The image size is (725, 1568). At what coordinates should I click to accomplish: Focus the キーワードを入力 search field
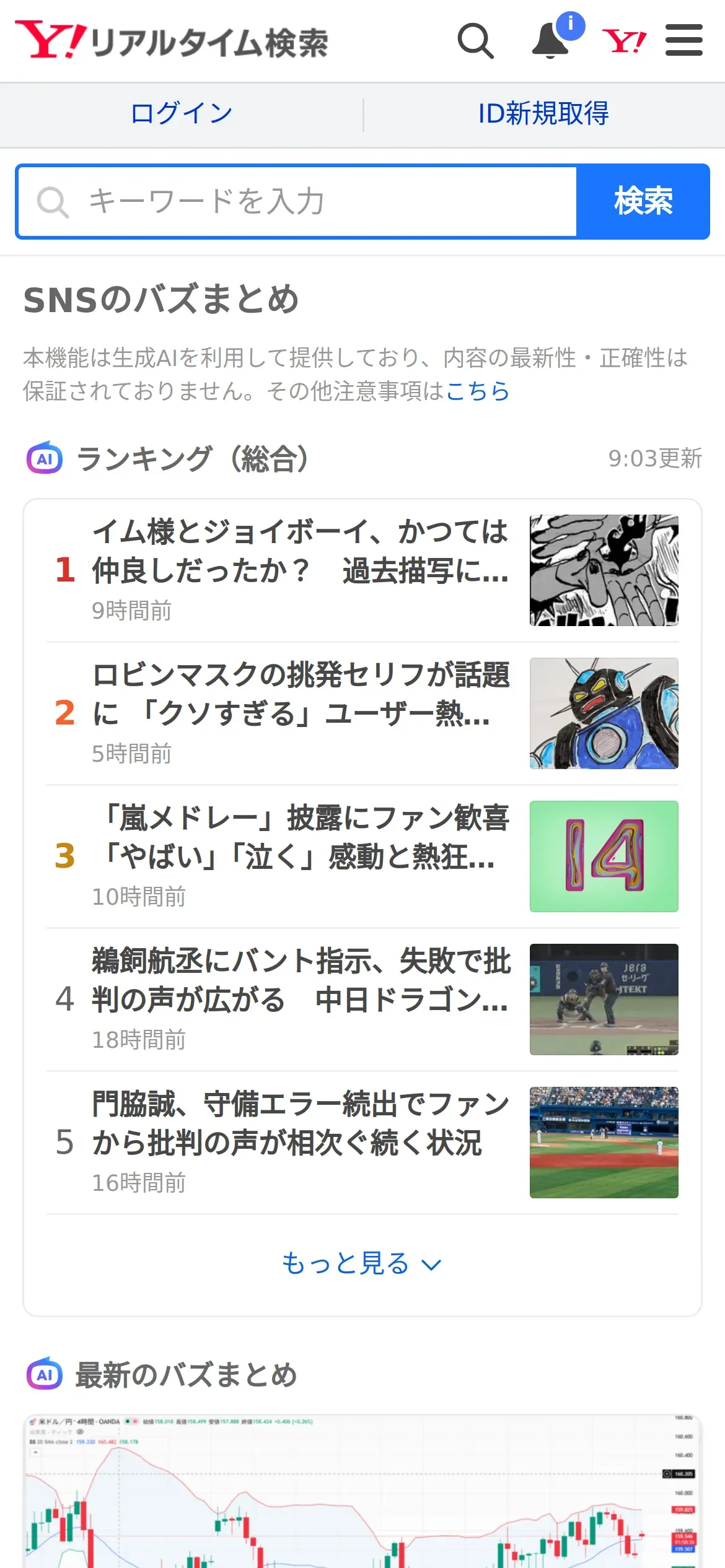[297, 201]
